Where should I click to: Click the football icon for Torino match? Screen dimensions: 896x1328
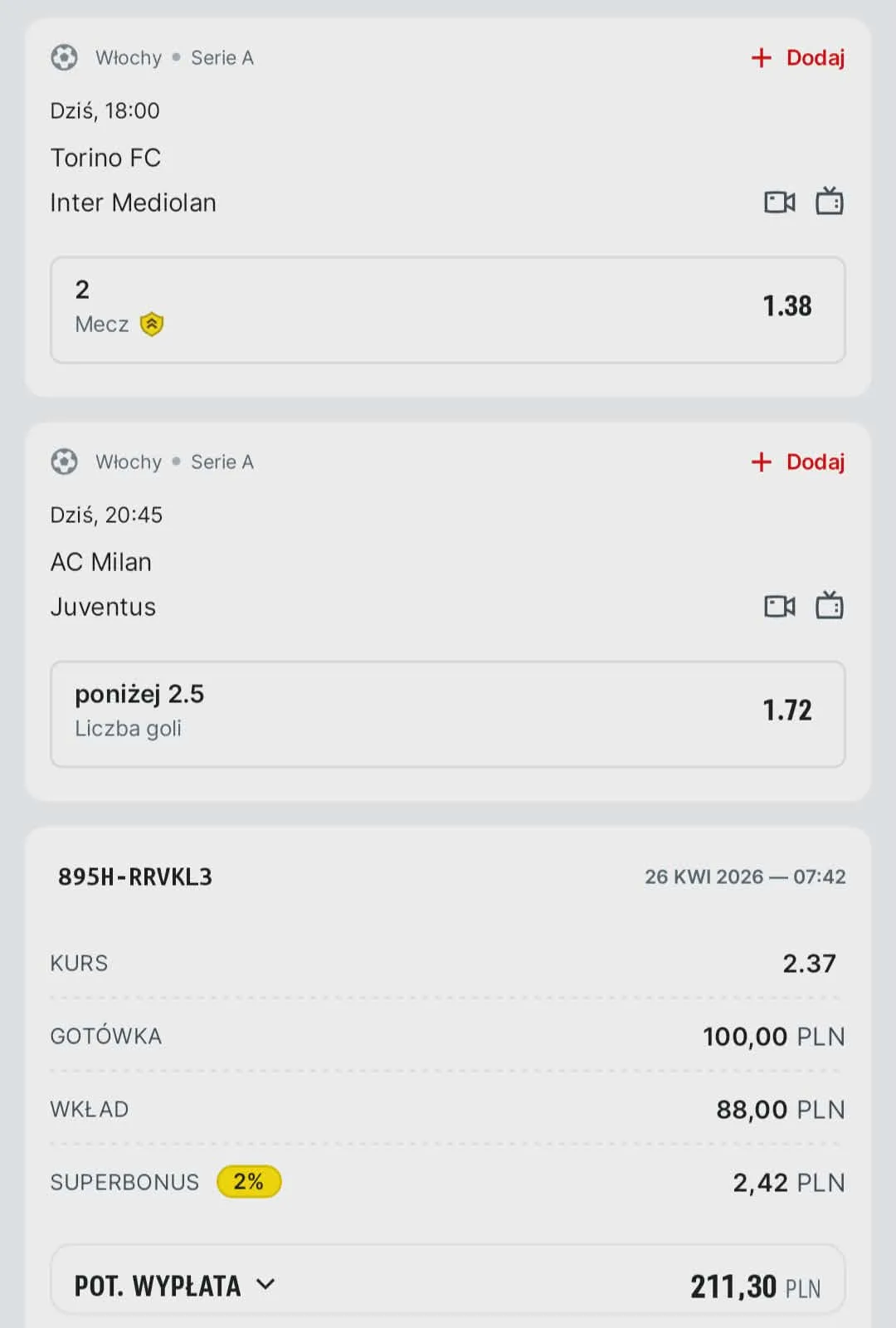(x=64, y=57)
